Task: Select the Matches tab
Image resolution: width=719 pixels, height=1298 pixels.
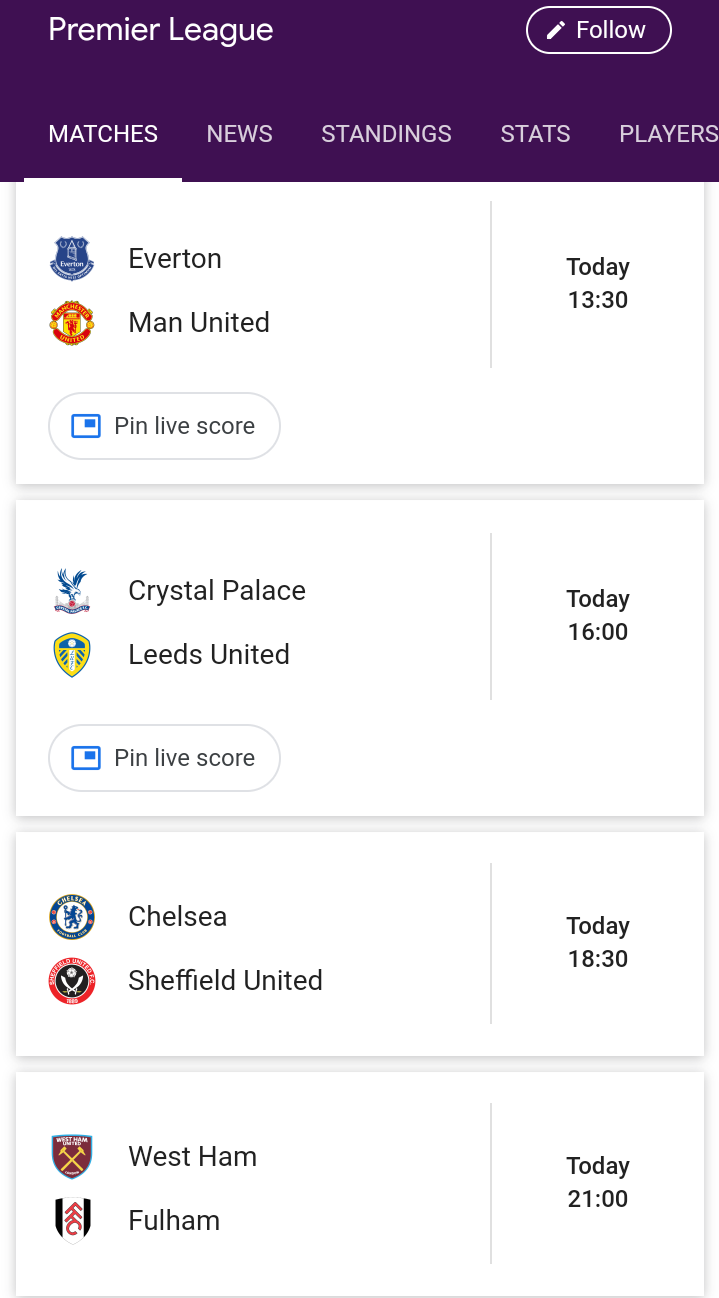Action: pos(103,134)
